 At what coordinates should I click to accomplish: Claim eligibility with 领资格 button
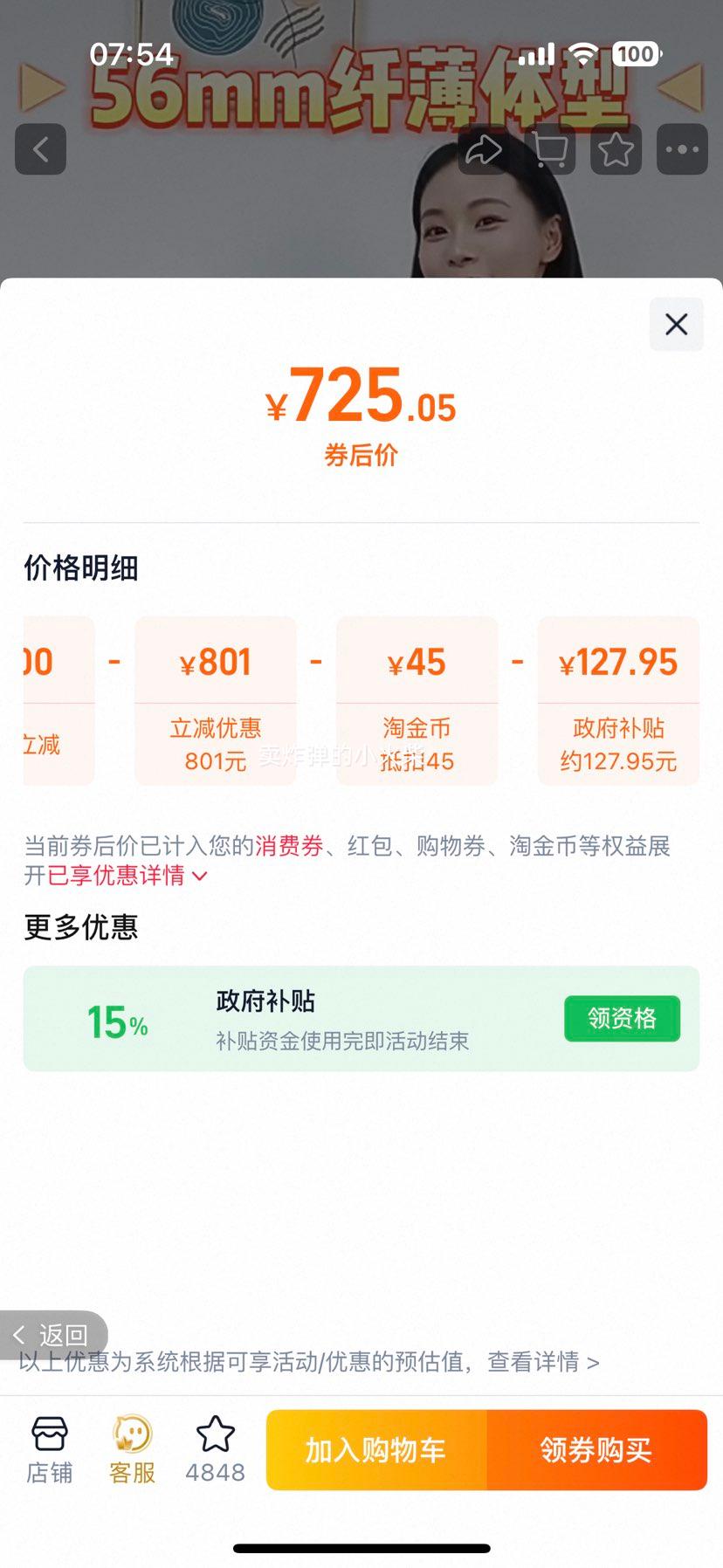(x=622, y=1019)
